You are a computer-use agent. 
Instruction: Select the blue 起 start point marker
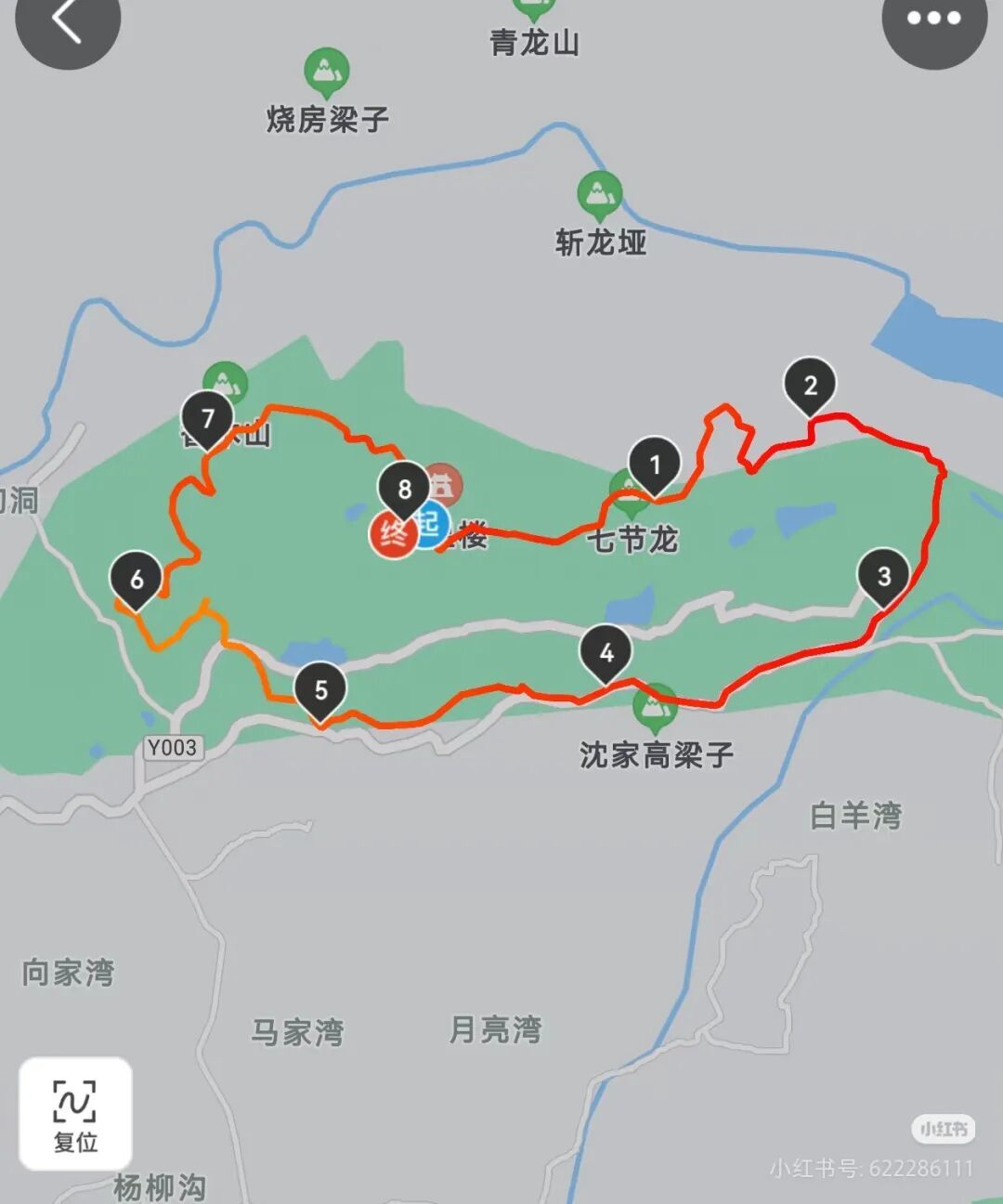[x=432, y=525]
